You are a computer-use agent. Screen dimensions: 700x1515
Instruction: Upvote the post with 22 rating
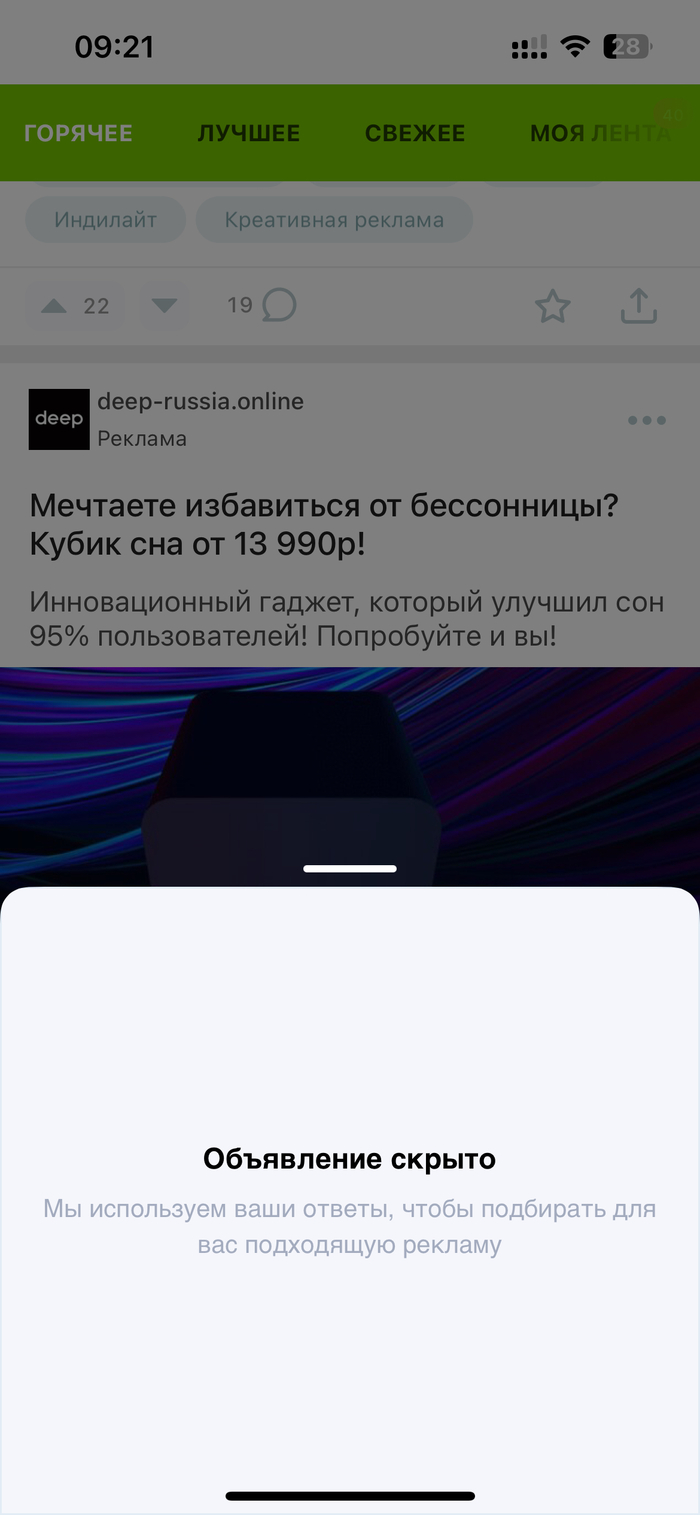pos(54,306)
